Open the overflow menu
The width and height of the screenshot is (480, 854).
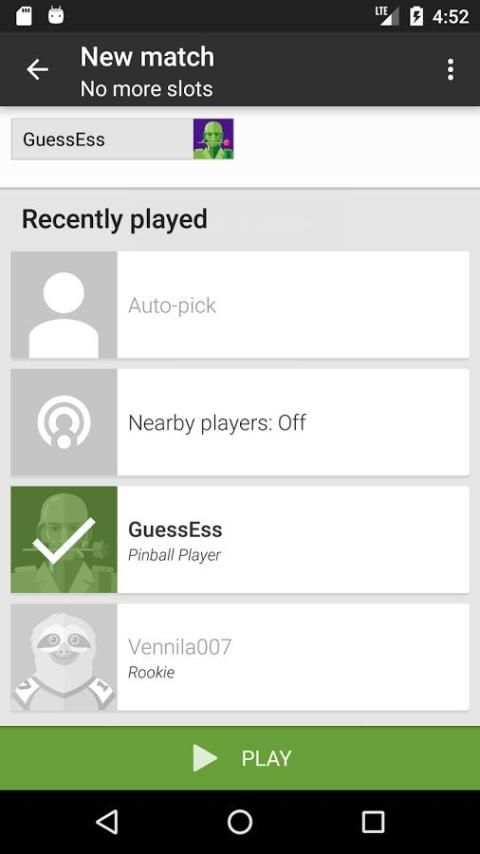click(x=450, y=70)
